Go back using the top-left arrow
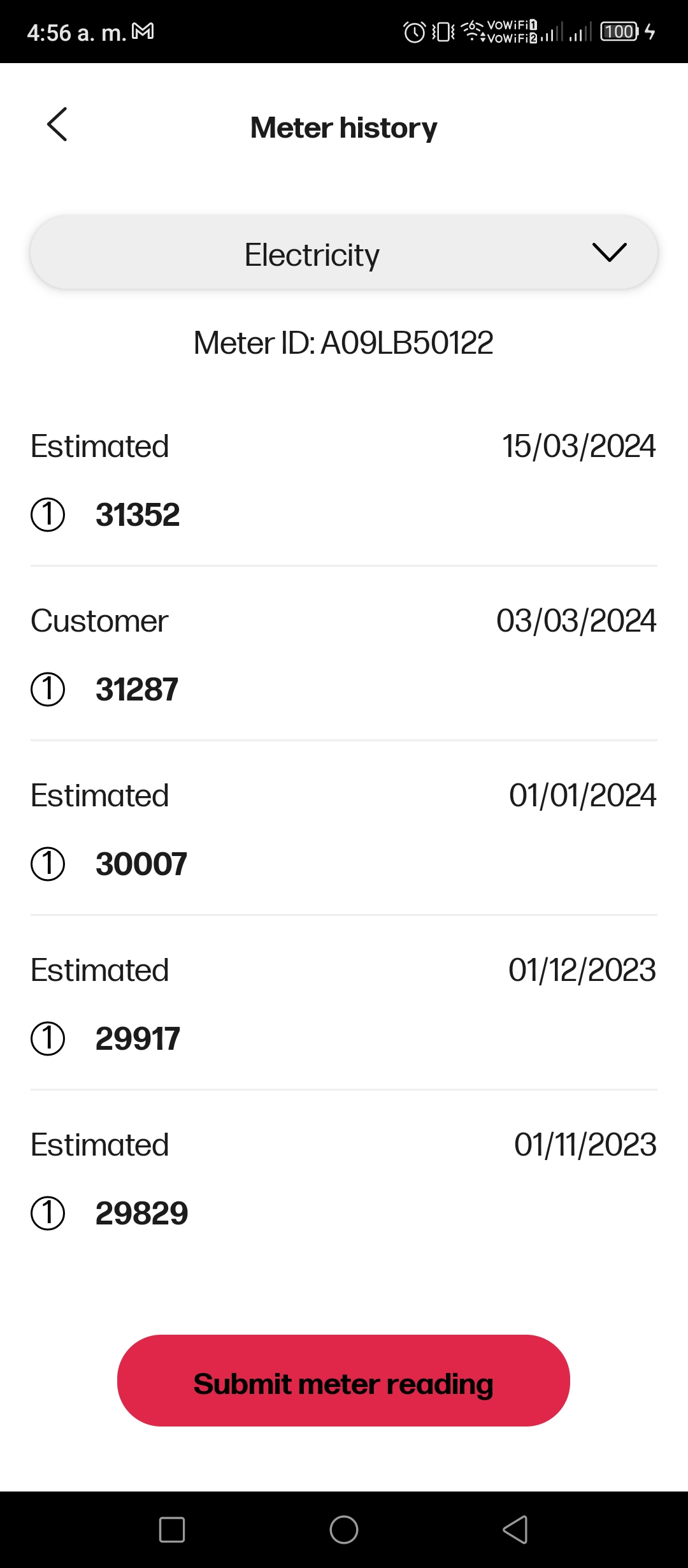This screenshot has height=1568, width=688. [57, 124]
